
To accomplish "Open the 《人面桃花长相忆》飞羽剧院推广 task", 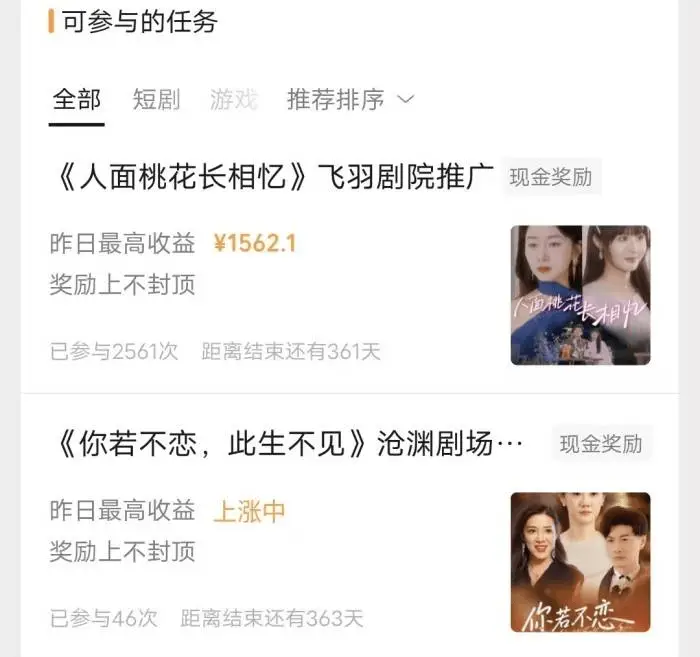I will pos(272,178).
